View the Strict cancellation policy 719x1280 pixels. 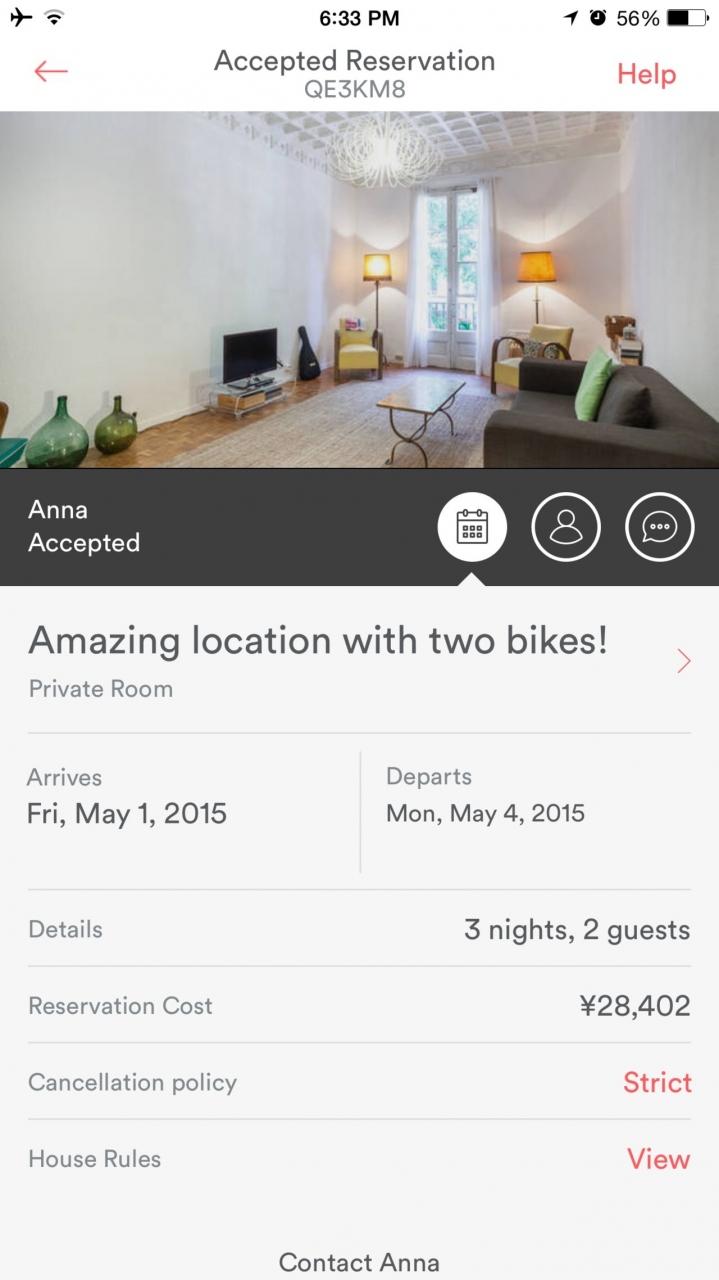pyautogui.click(x=657, y=1082)
